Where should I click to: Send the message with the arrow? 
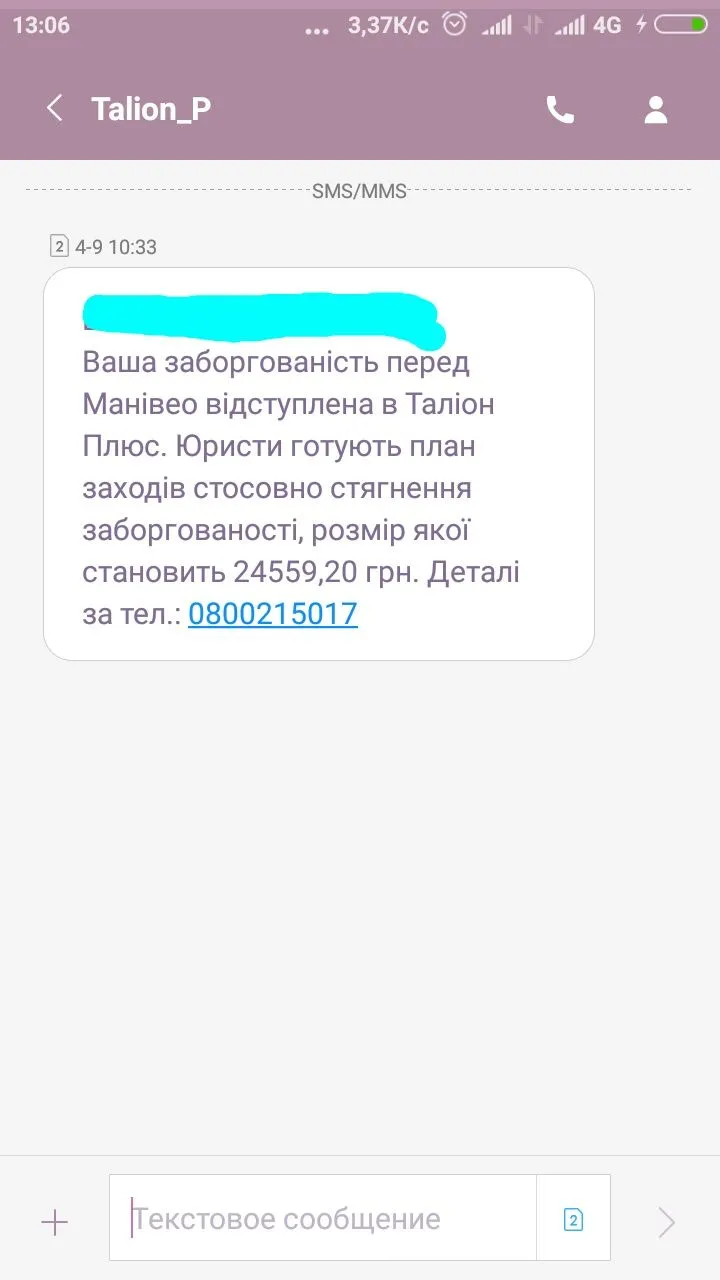click(x=666, y=1221)
